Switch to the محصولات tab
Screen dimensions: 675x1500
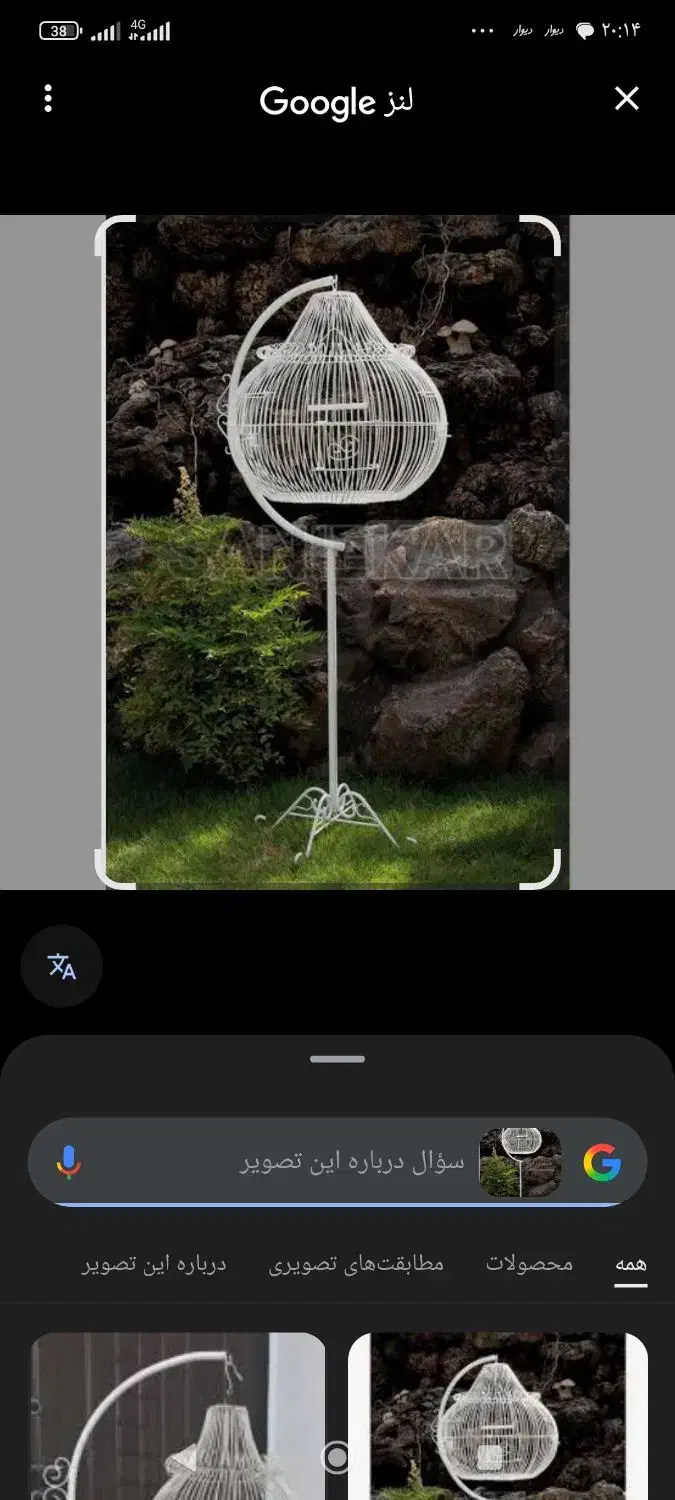point(529,1264)
